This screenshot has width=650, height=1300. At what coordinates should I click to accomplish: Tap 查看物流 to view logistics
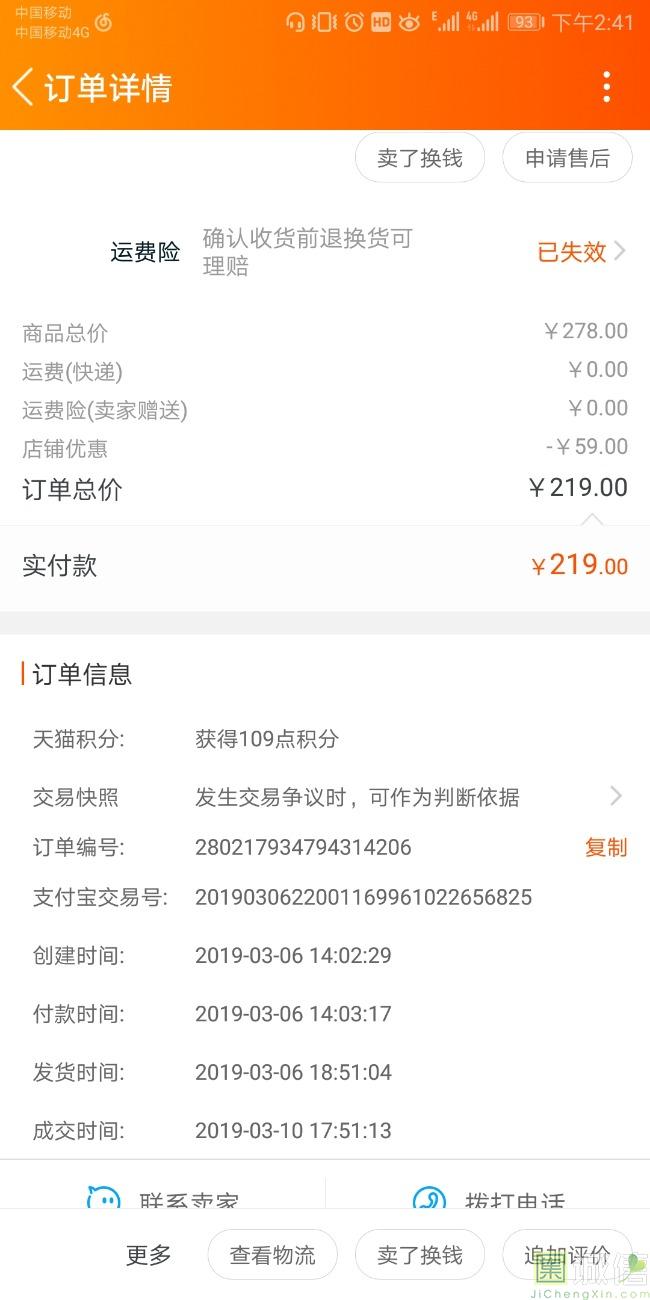click(x=272, y=1255)
